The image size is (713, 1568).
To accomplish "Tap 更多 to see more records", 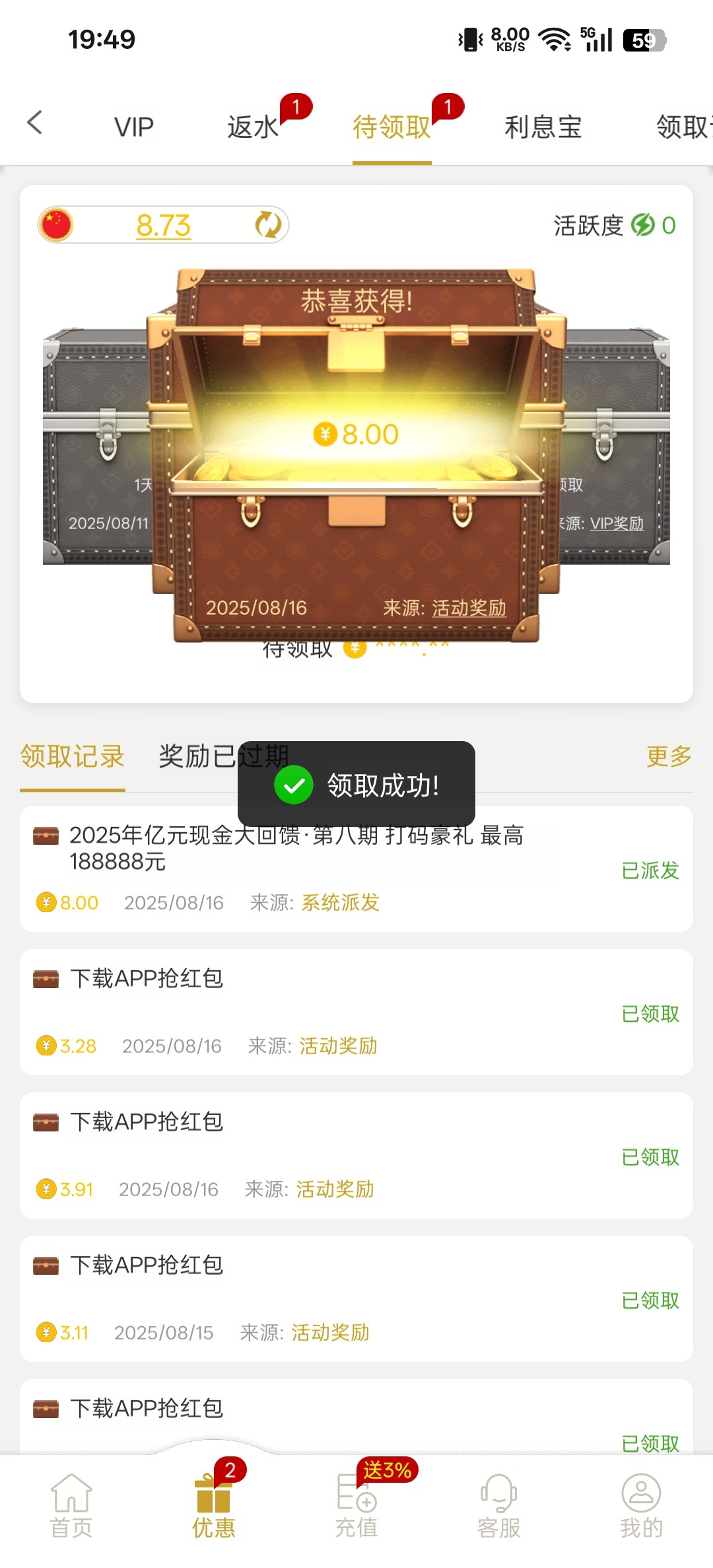I will pos(668,756).
